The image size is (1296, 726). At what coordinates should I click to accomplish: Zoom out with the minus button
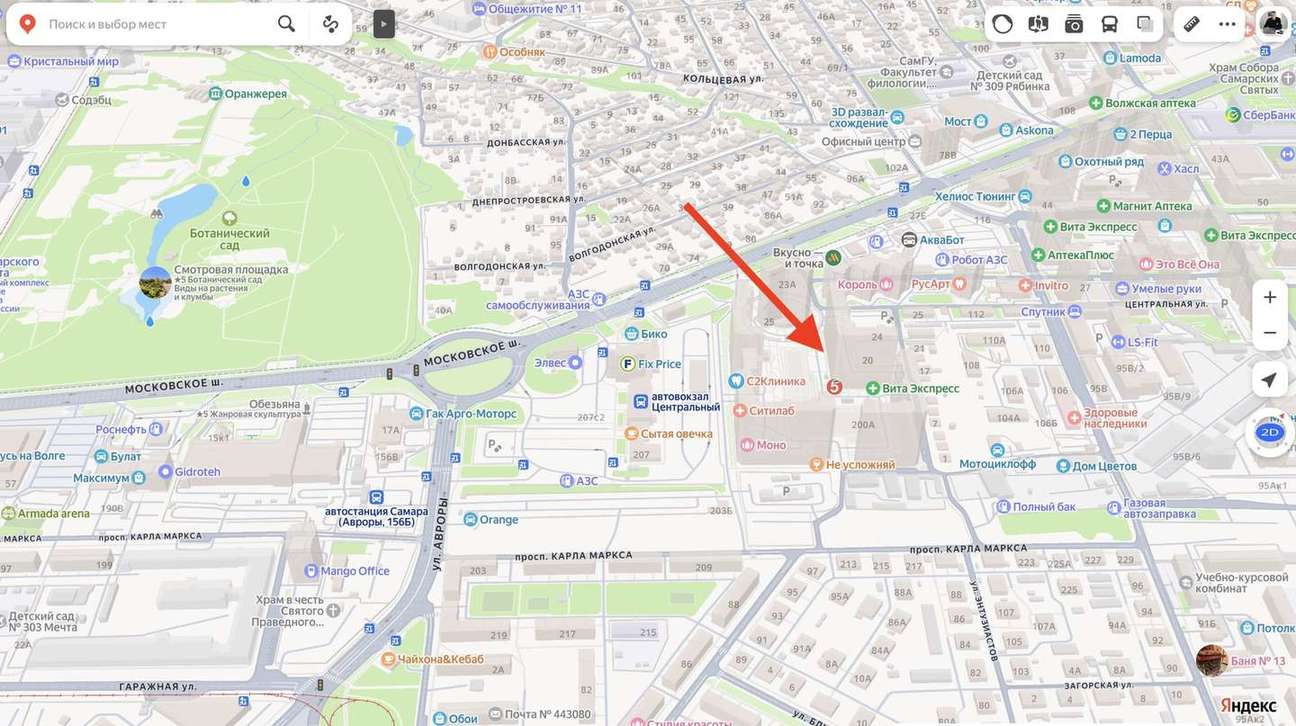[x=1270, y=332]
